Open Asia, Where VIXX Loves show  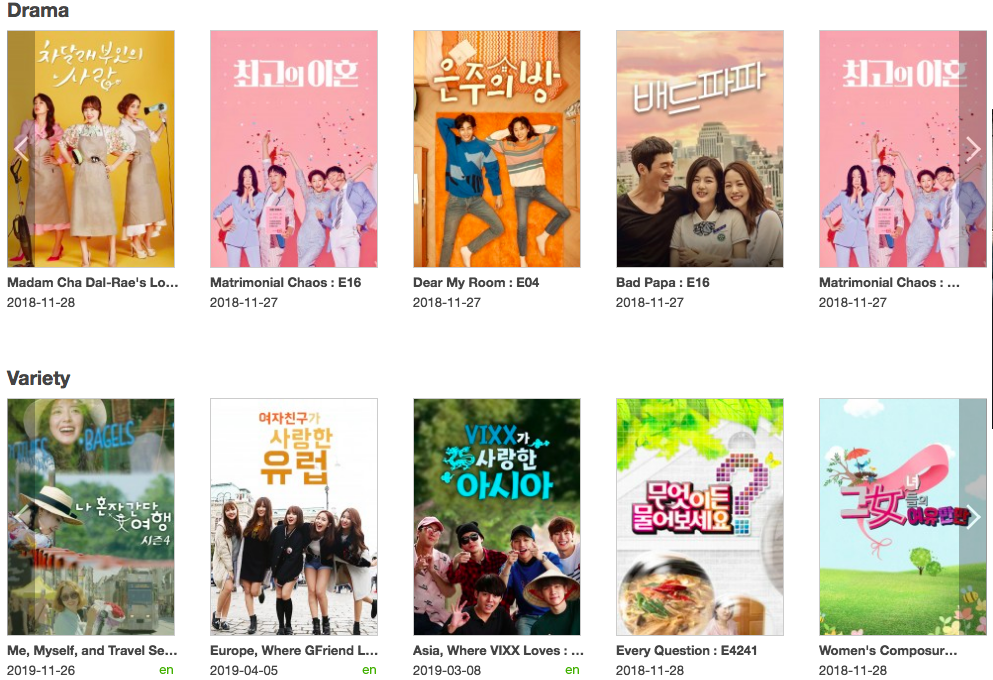[496, 517]
